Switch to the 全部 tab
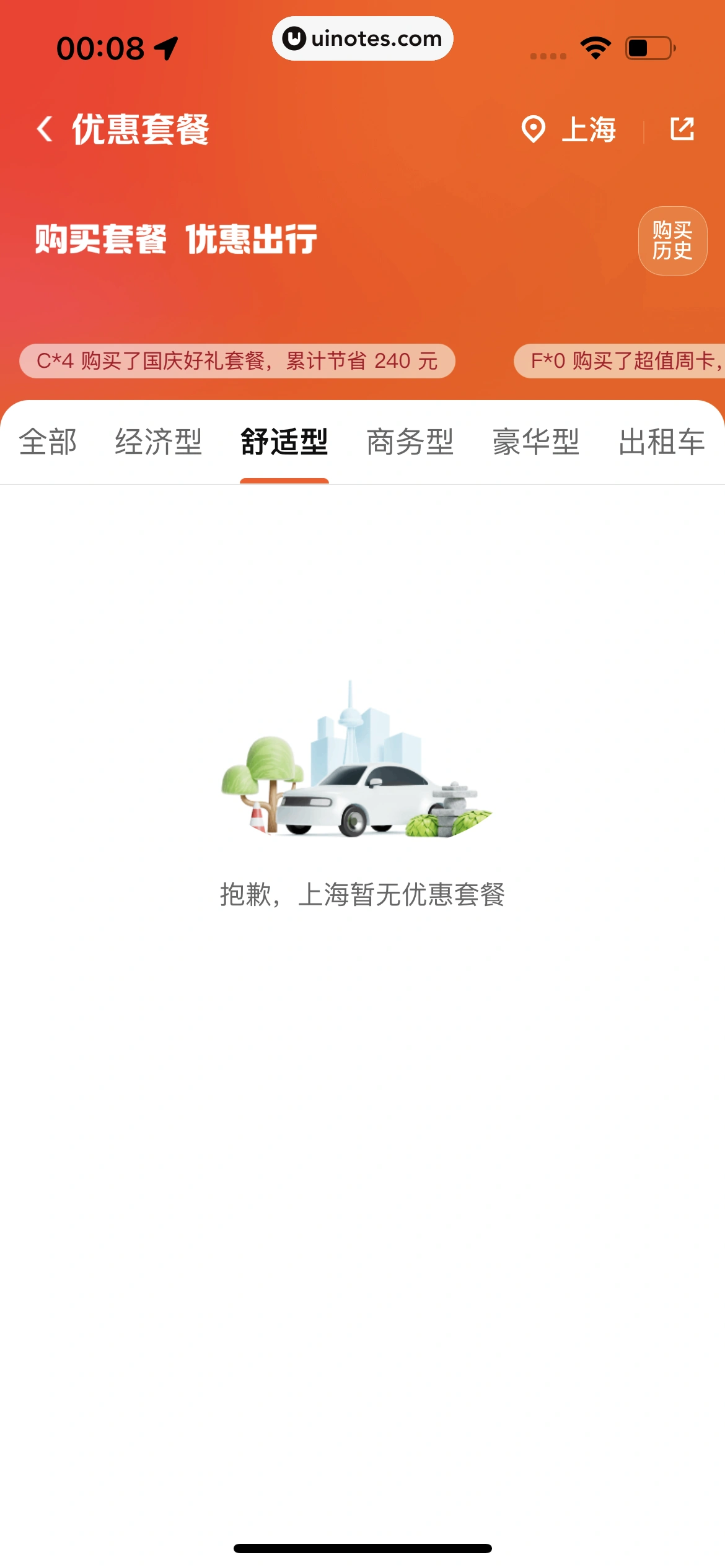 (x=48, y=441)
